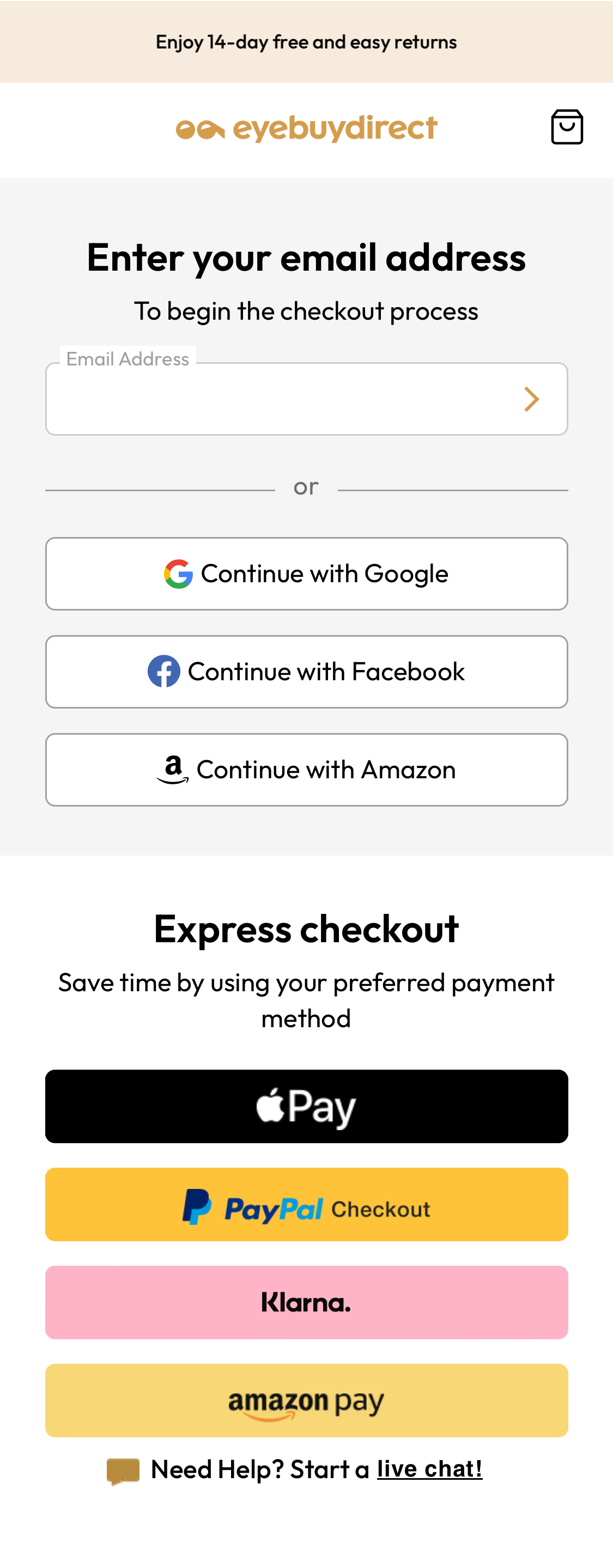This screenshot has height=1568, width=613.
Task: Click the eyebuydirect glasses logo icon
Action: click(x=201, y=128)
